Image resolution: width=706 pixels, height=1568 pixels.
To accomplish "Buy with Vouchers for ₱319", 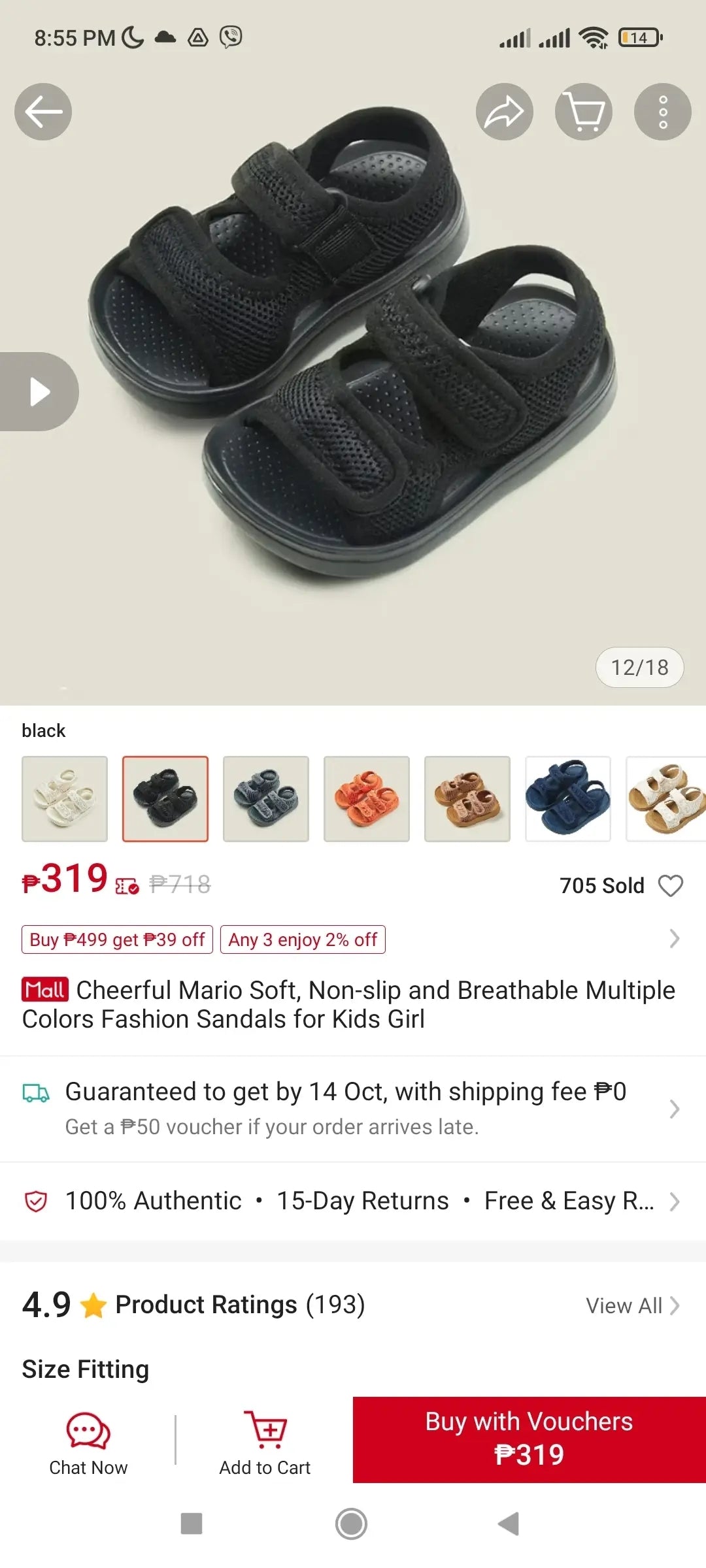I will coord(529,1439).
